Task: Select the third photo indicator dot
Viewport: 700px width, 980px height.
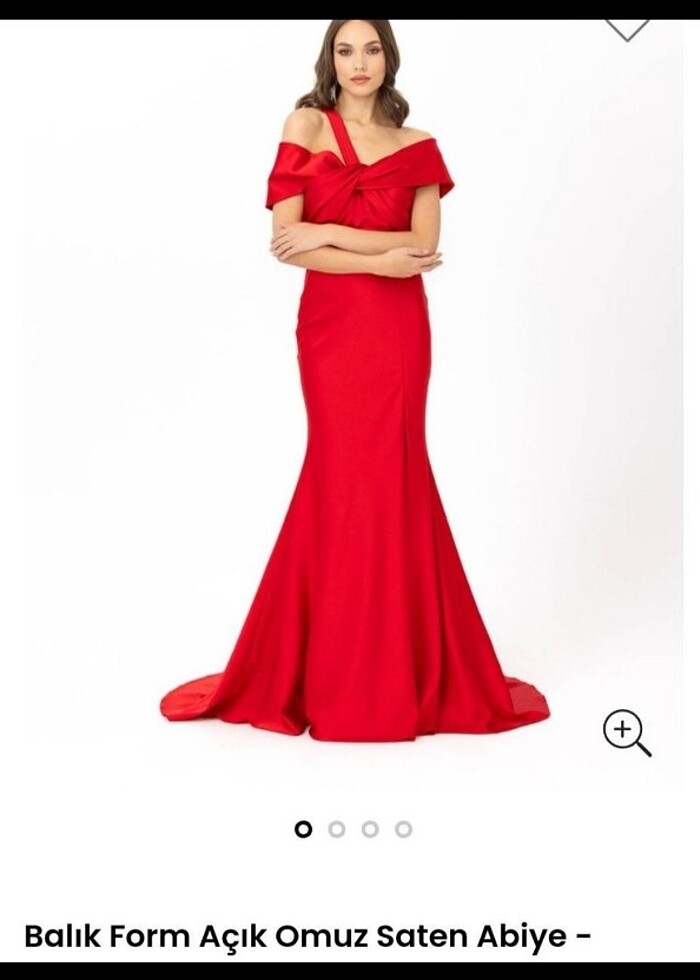Action: pos(370,829)
